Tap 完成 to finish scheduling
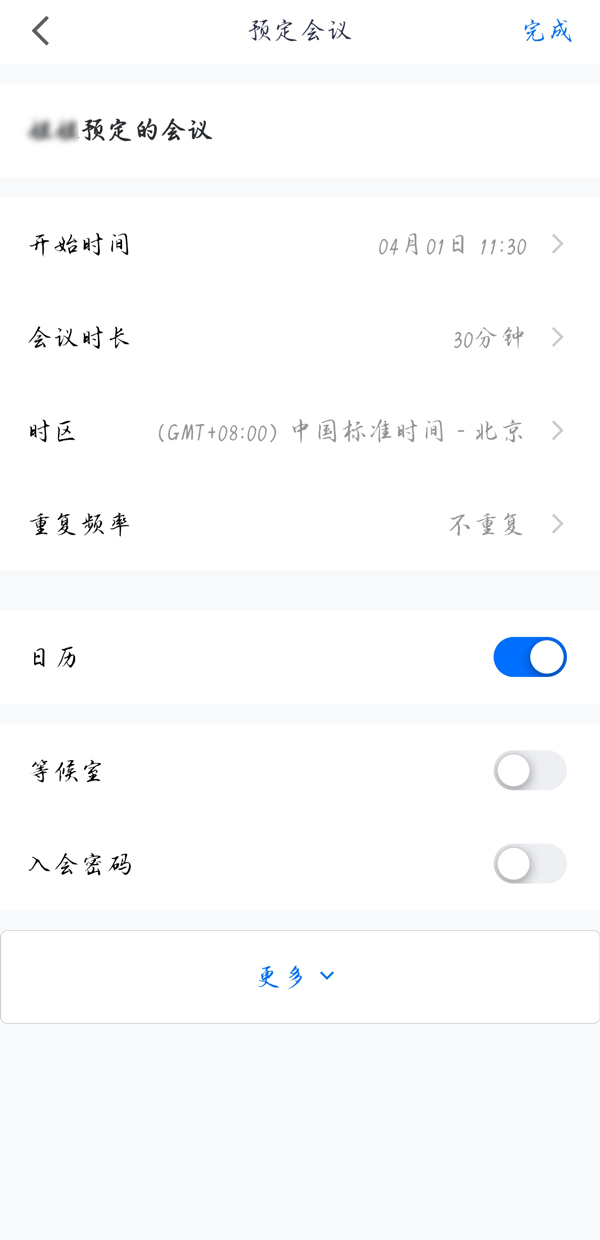The image size is (600, 1240). coord(547,31)
